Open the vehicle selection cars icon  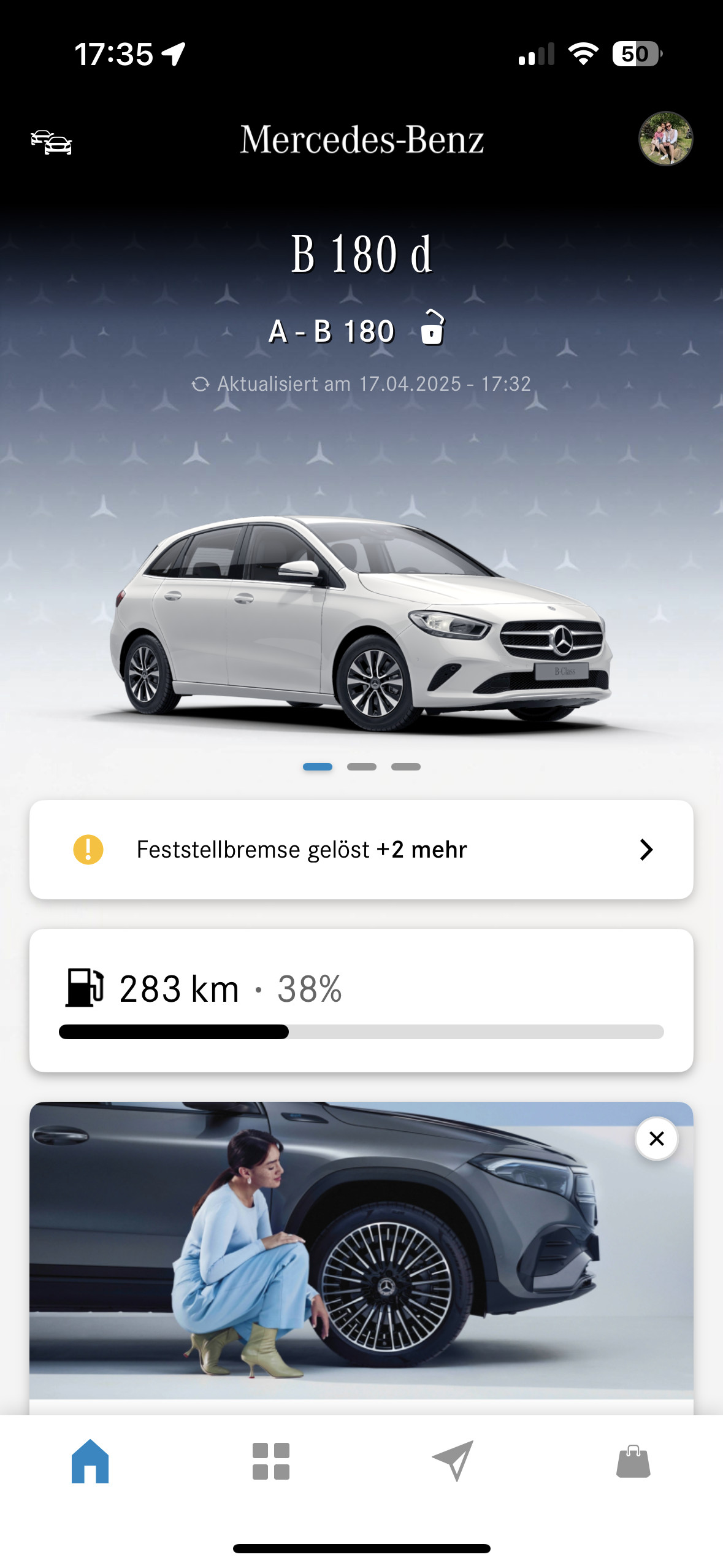pos(52,142)
